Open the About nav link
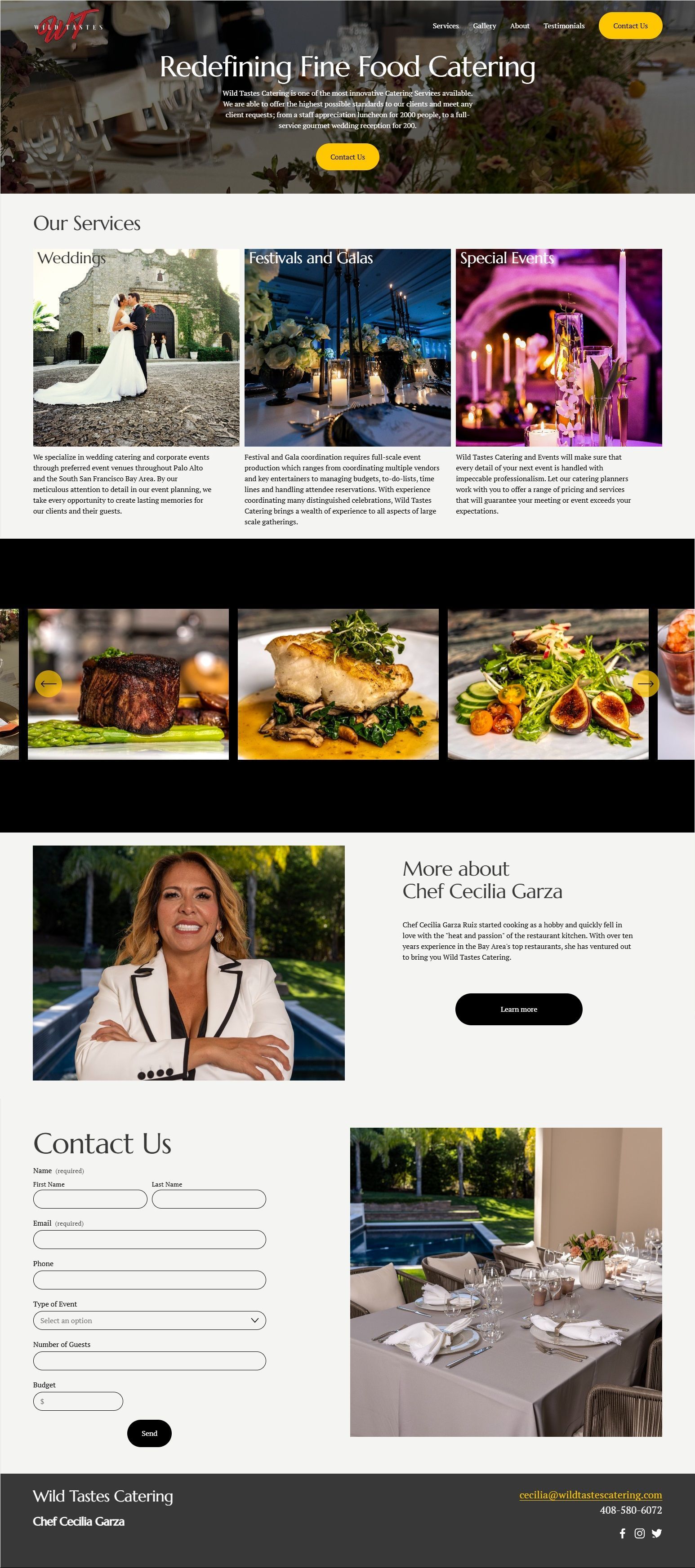Image resolution: width=695 pixels, height=1568 pixels. [x=519, y=26]
